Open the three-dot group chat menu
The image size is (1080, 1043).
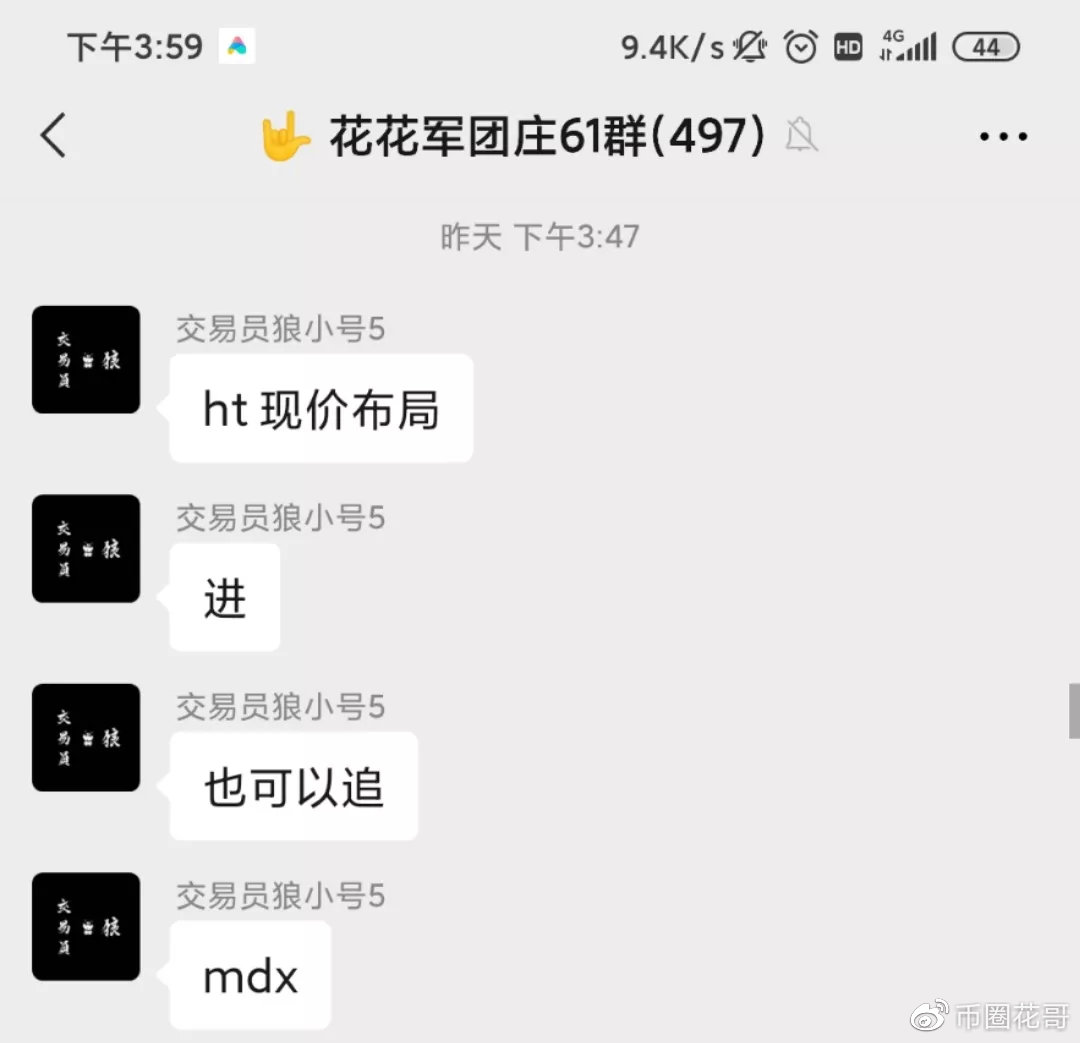click(x=1003, y=137)
